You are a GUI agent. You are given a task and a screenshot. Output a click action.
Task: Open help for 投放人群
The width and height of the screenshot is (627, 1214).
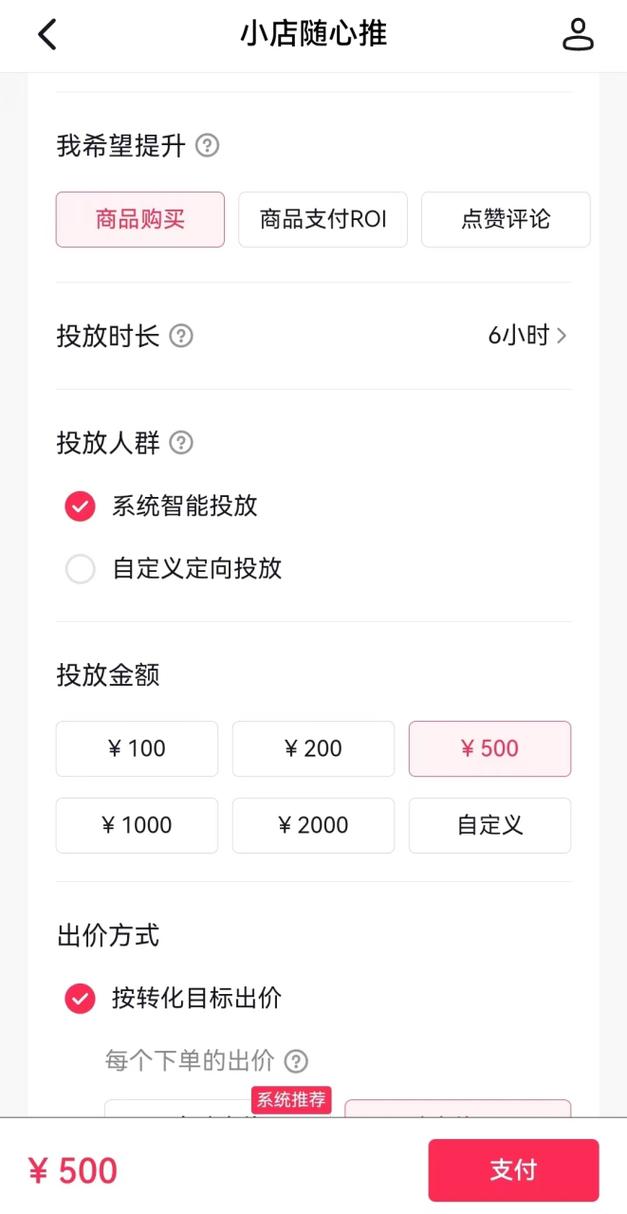[181, 443]
